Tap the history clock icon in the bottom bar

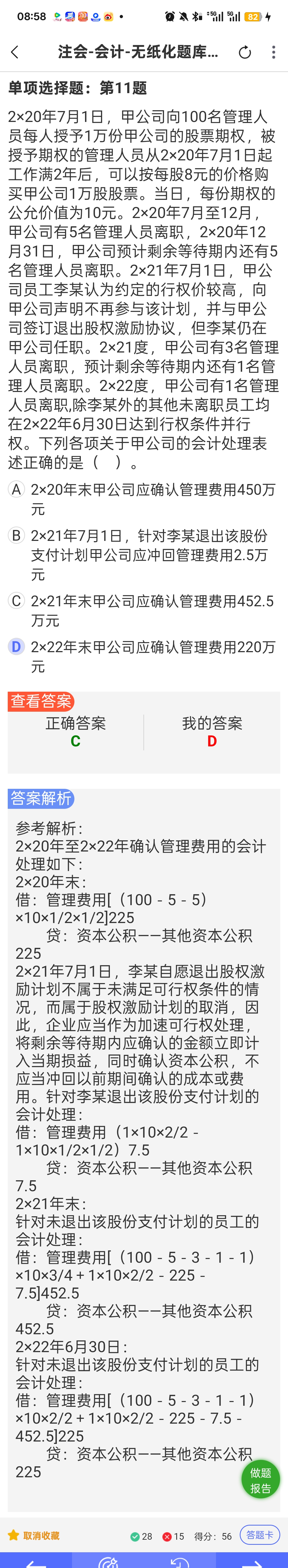180,1562
